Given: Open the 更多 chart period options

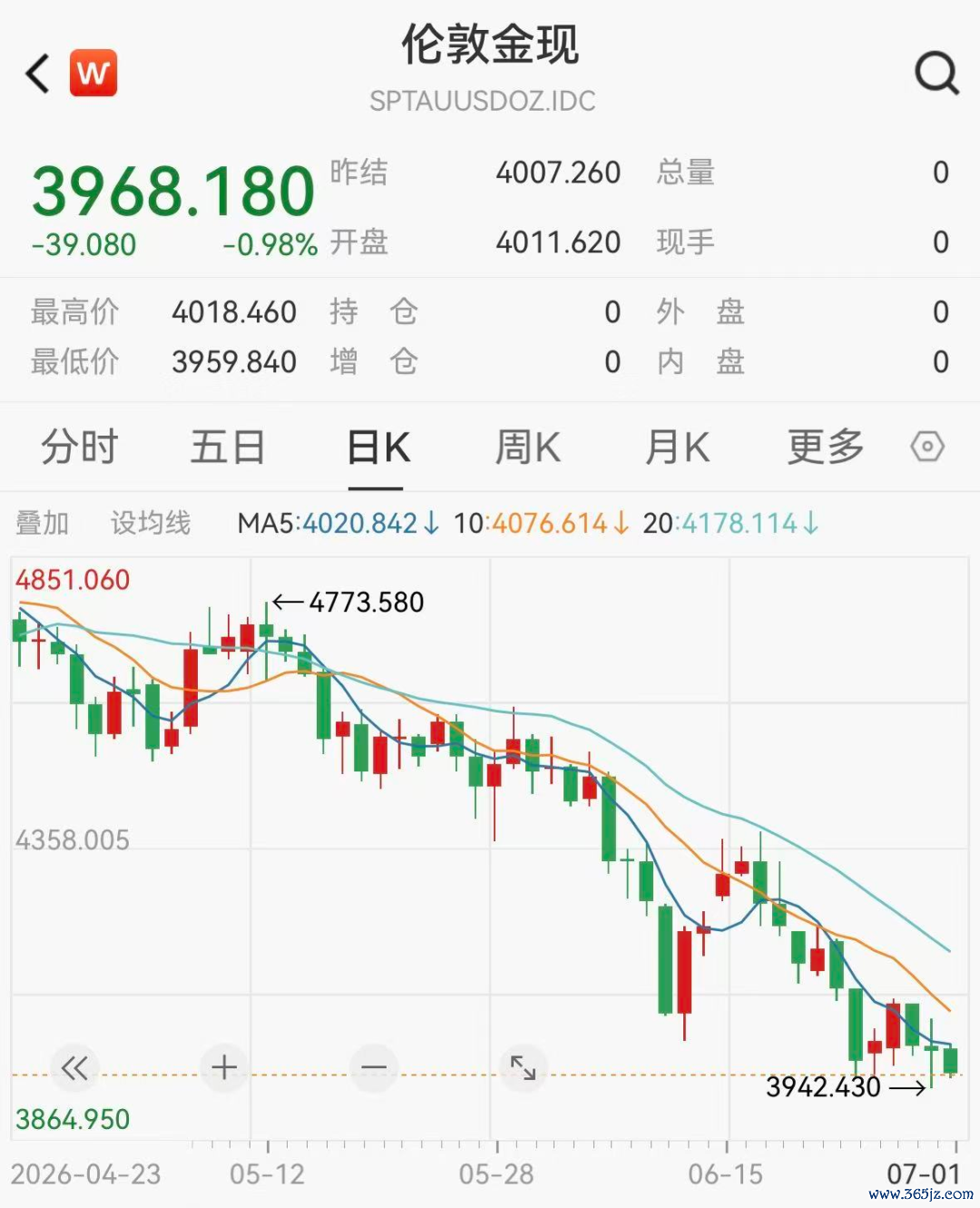Looking at the screenshot, I should [x=825, y=447].
